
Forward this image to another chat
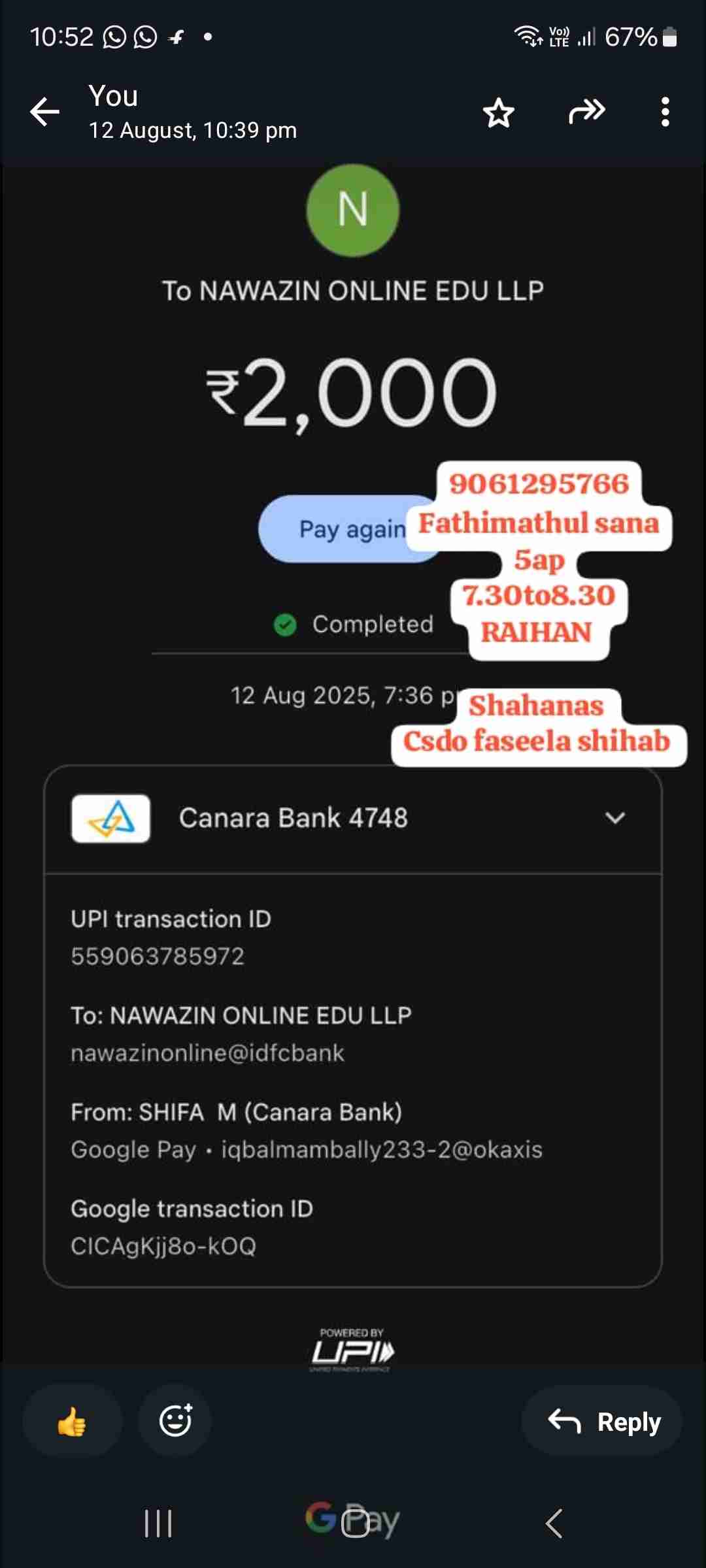[x=586, y=112]
